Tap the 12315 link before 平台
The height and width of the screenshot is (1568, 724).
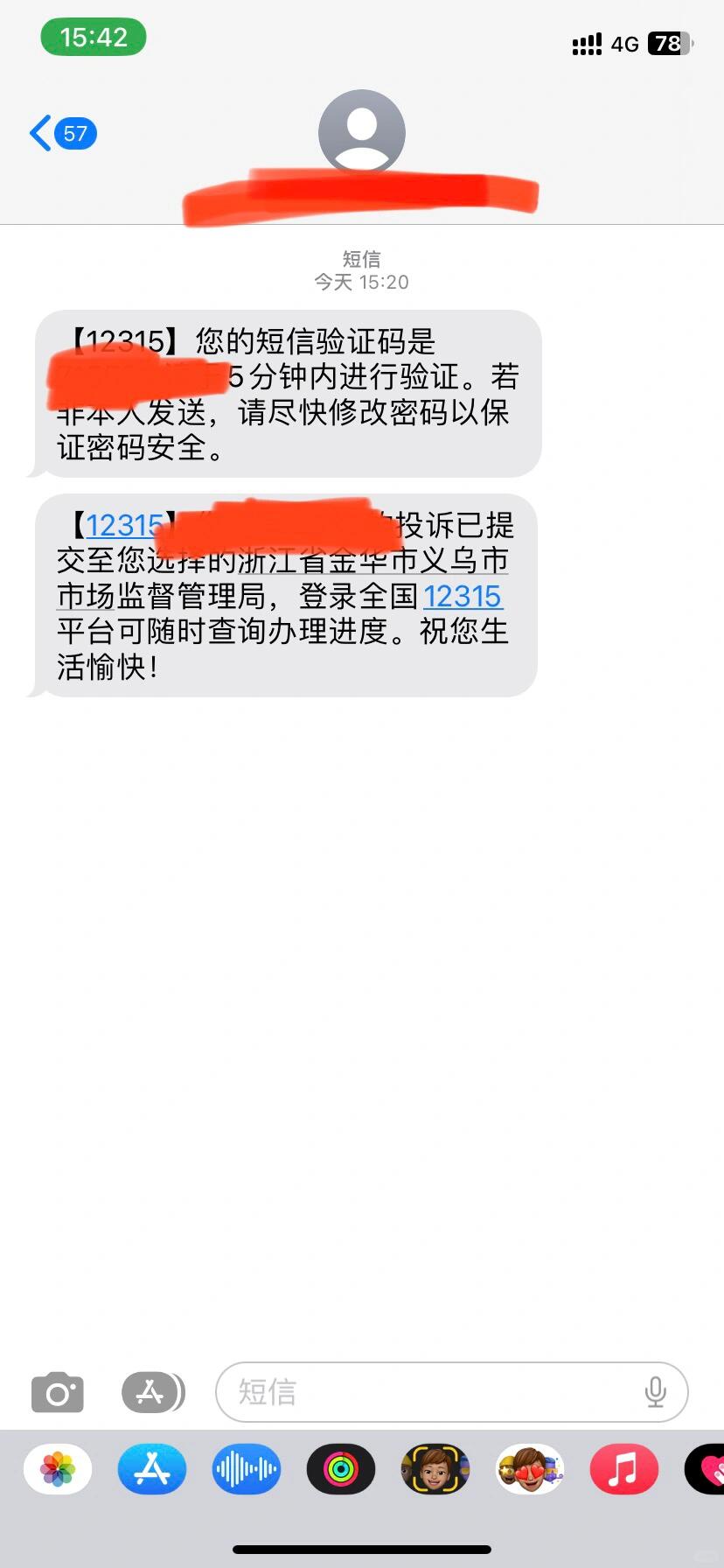(463, 597)
